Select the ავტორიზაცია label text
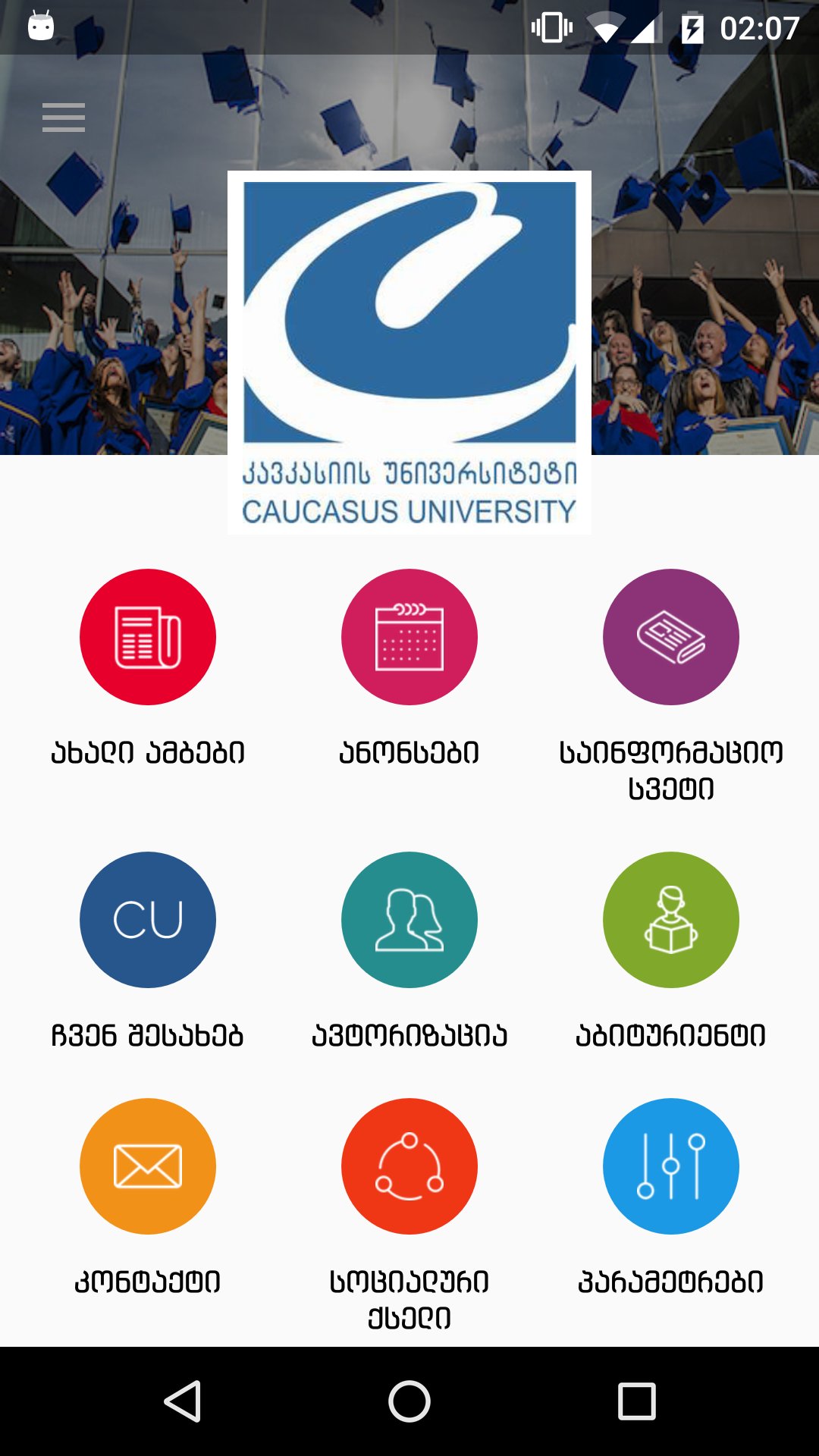The image size is (819, 1456). [x=409, y=1033]
